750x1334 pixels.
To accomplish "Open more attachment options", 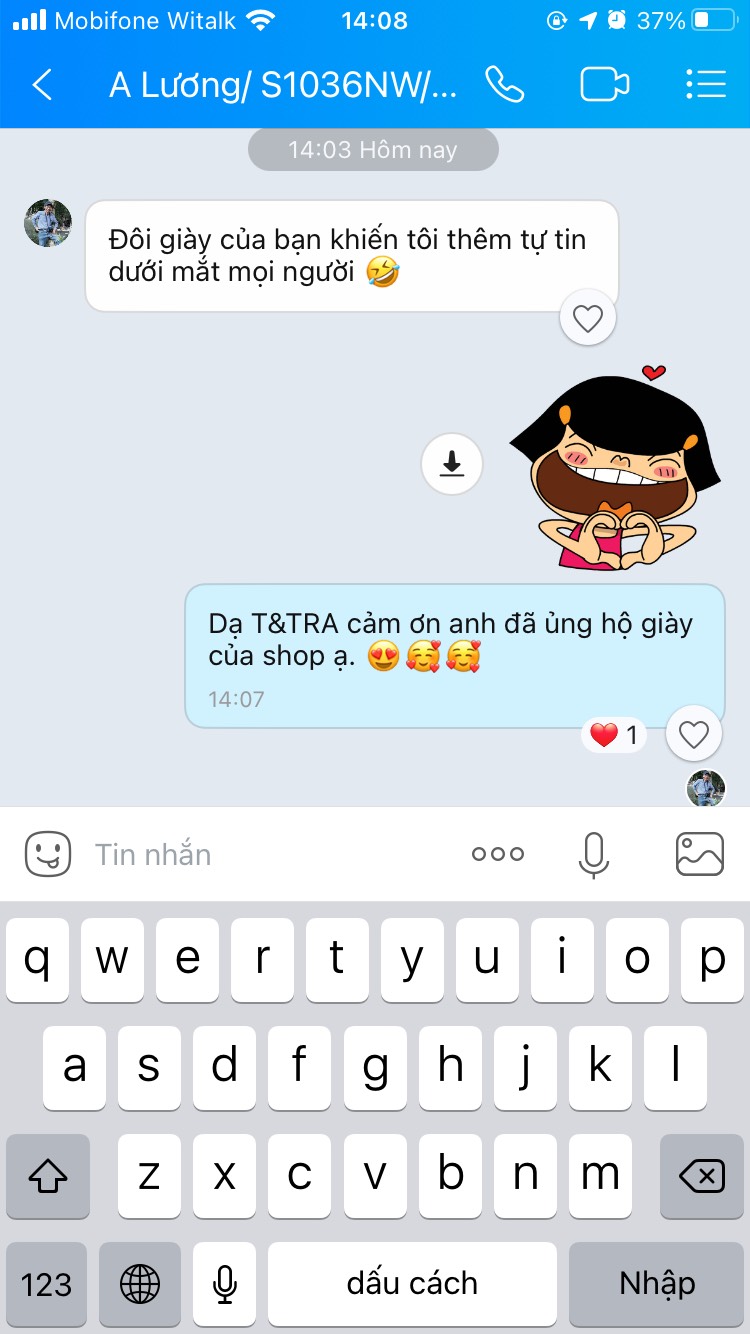I will (498, 854).
